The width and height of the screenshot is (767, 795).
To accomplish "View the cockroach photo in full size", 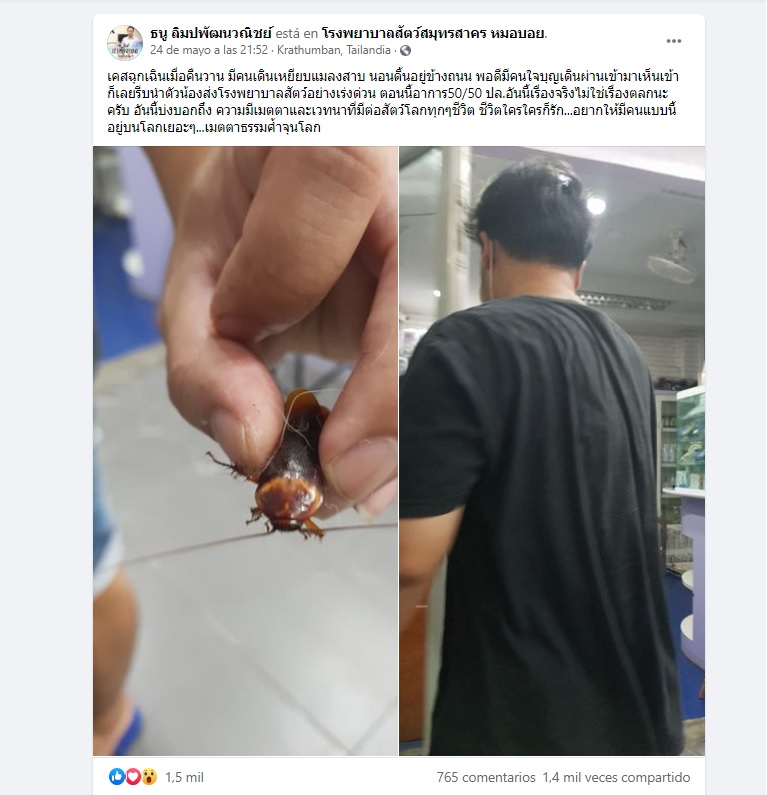I will click(x=246, y=450).
